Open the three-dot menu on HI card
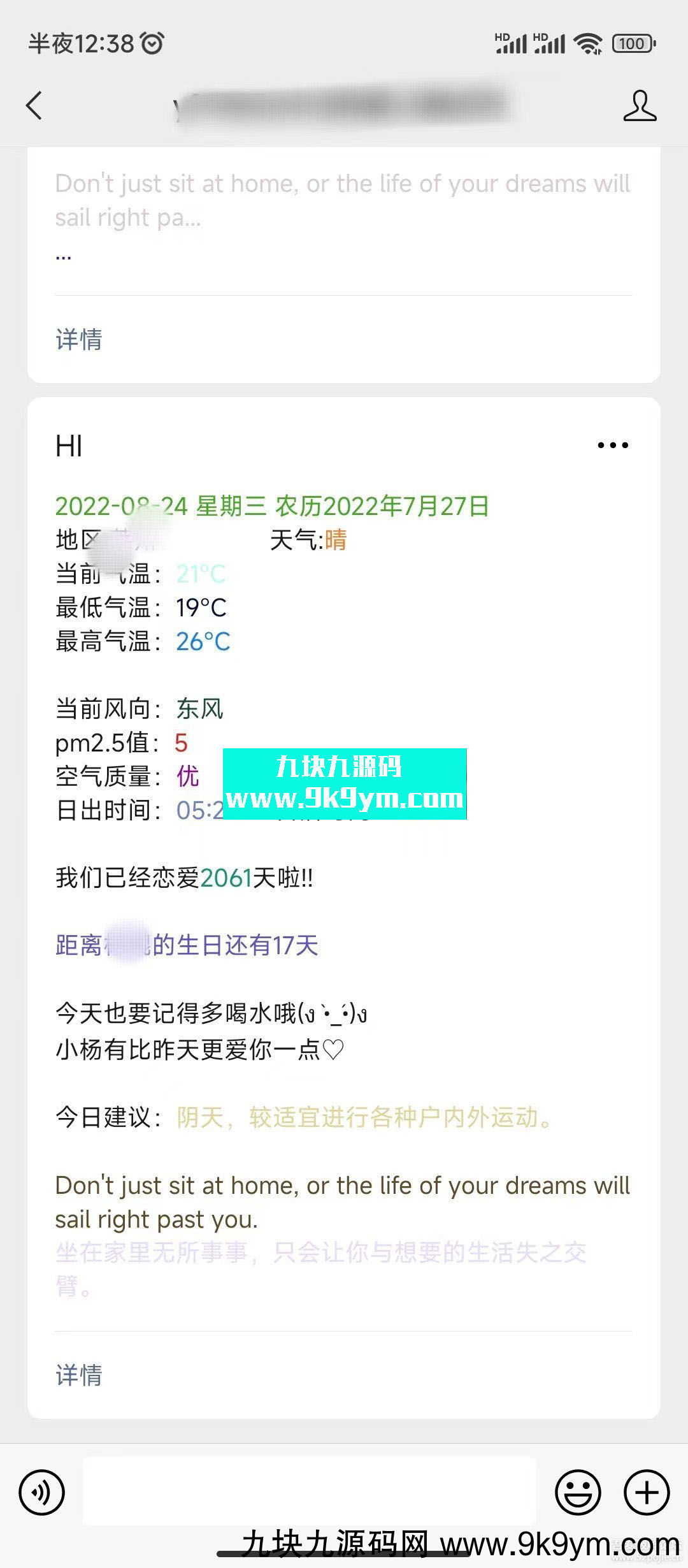Image resolution: width=688 pixels, height=1568 pixels. click(613, 446)
